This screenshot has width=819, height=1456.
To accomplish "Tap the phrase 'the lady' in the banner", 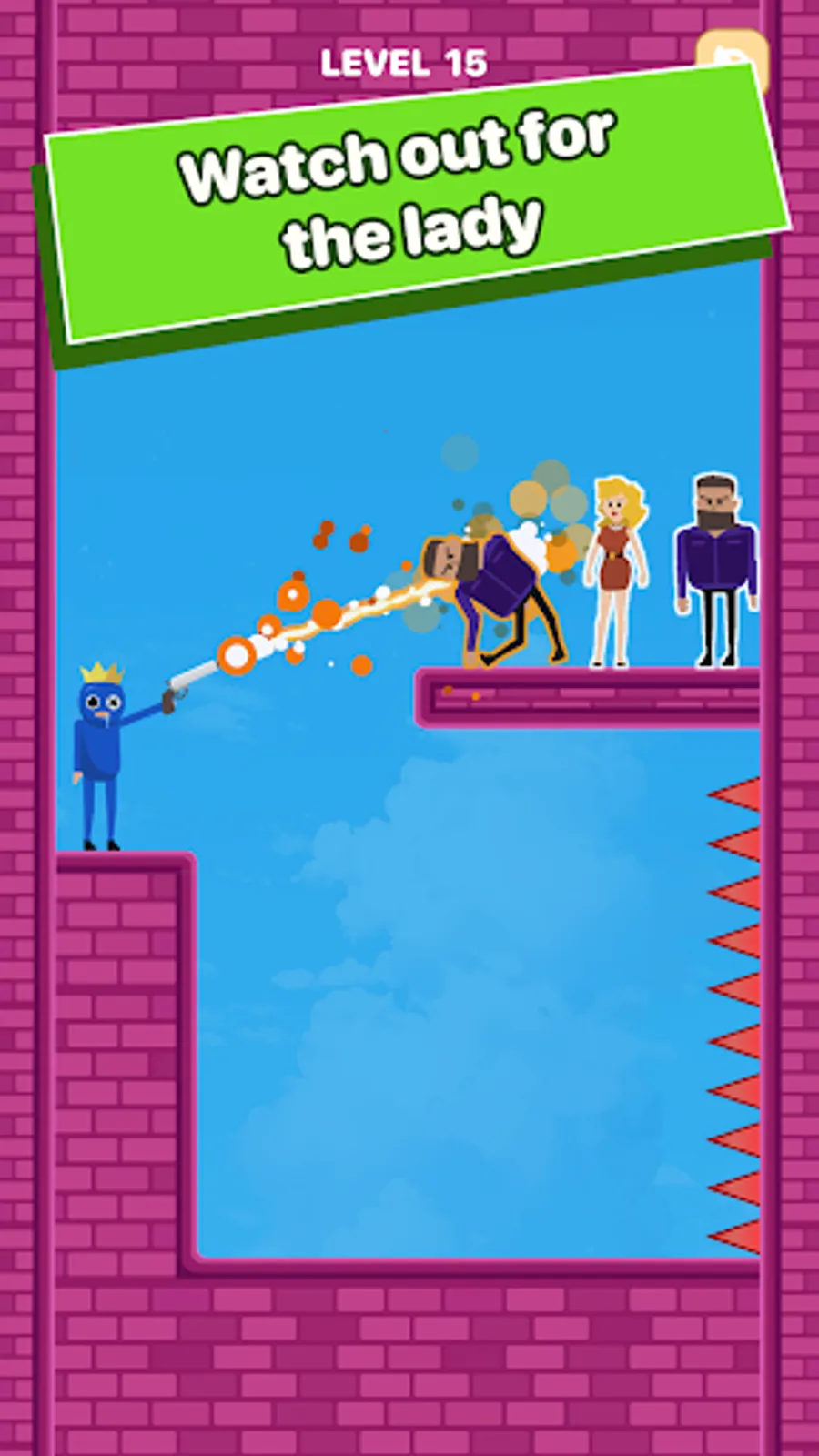I will click(414, 227).
